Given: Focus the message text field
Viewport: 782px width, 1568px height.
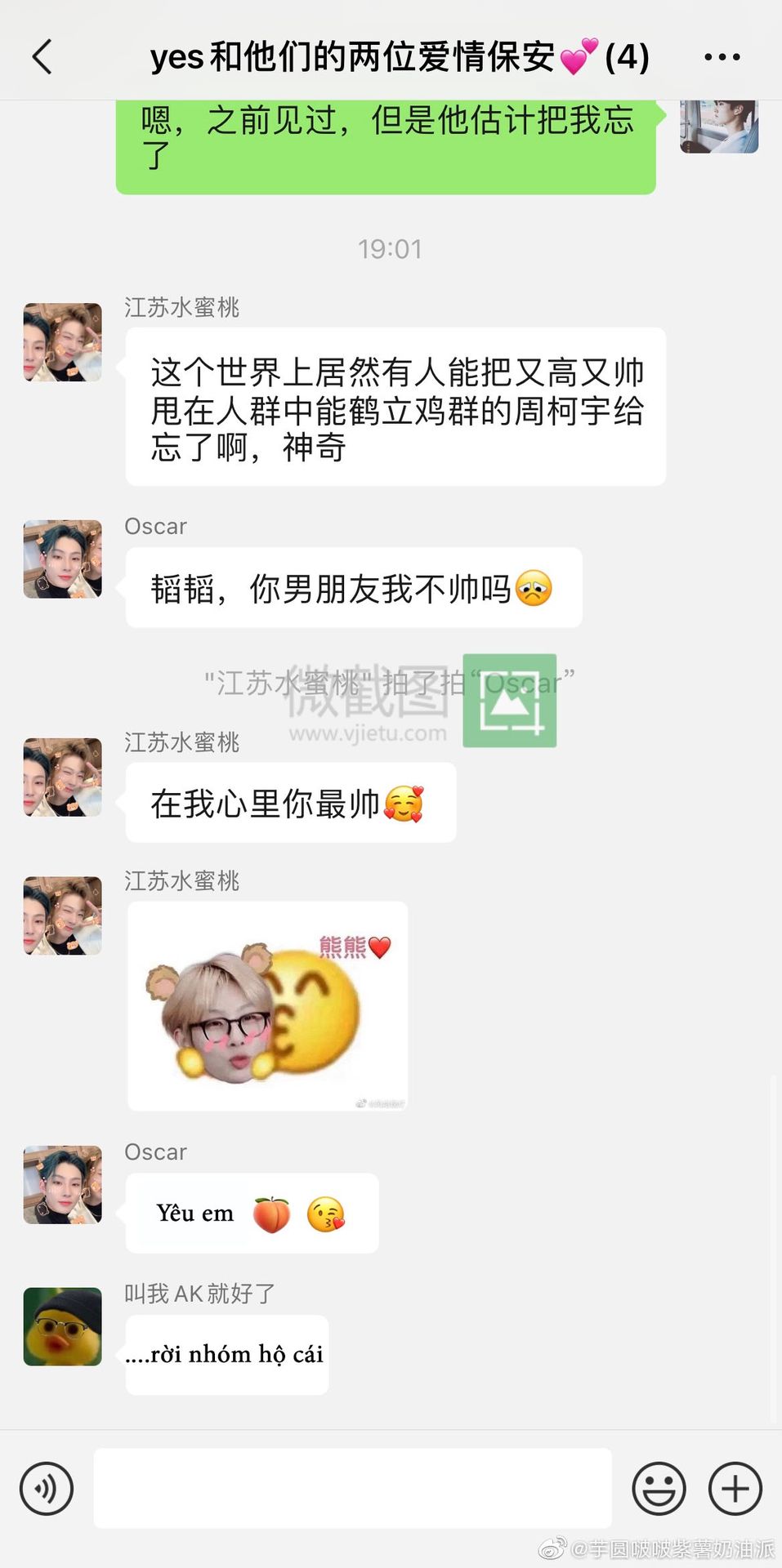Looking at the screenshot, I should [x=352, y=1488].
